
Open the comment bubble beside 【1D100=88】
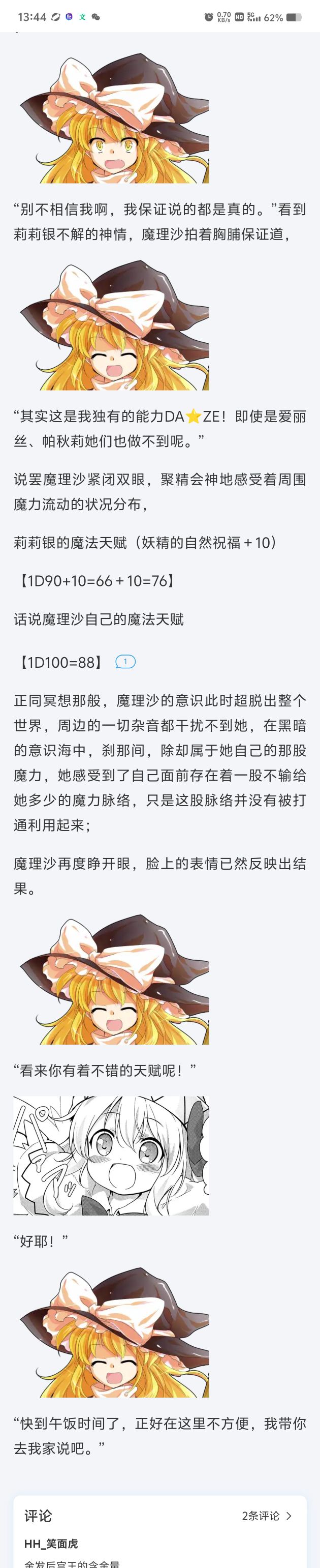pyautogui.click(x=125, y=662)
